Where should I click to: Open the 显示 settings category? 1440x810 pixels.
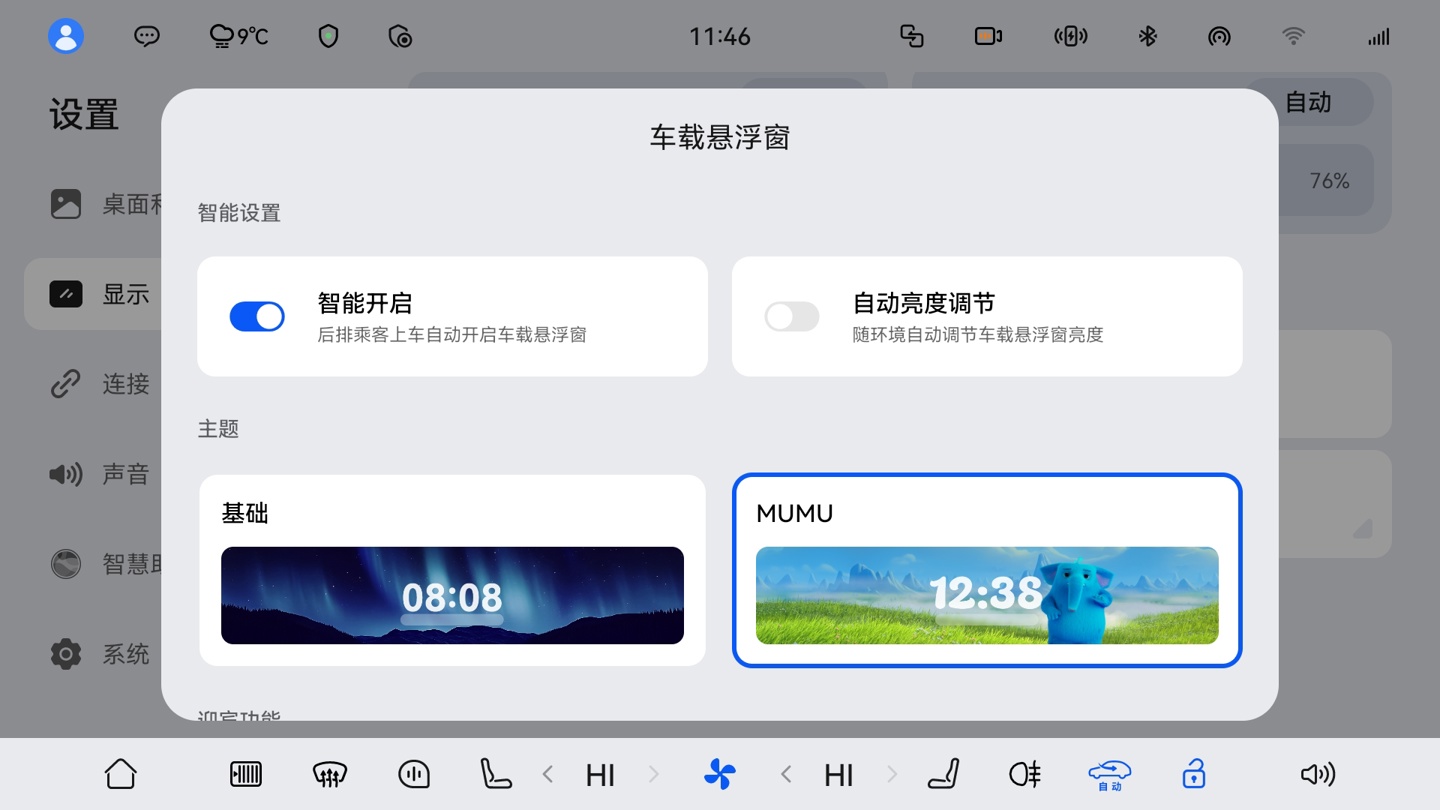point(98,294)
